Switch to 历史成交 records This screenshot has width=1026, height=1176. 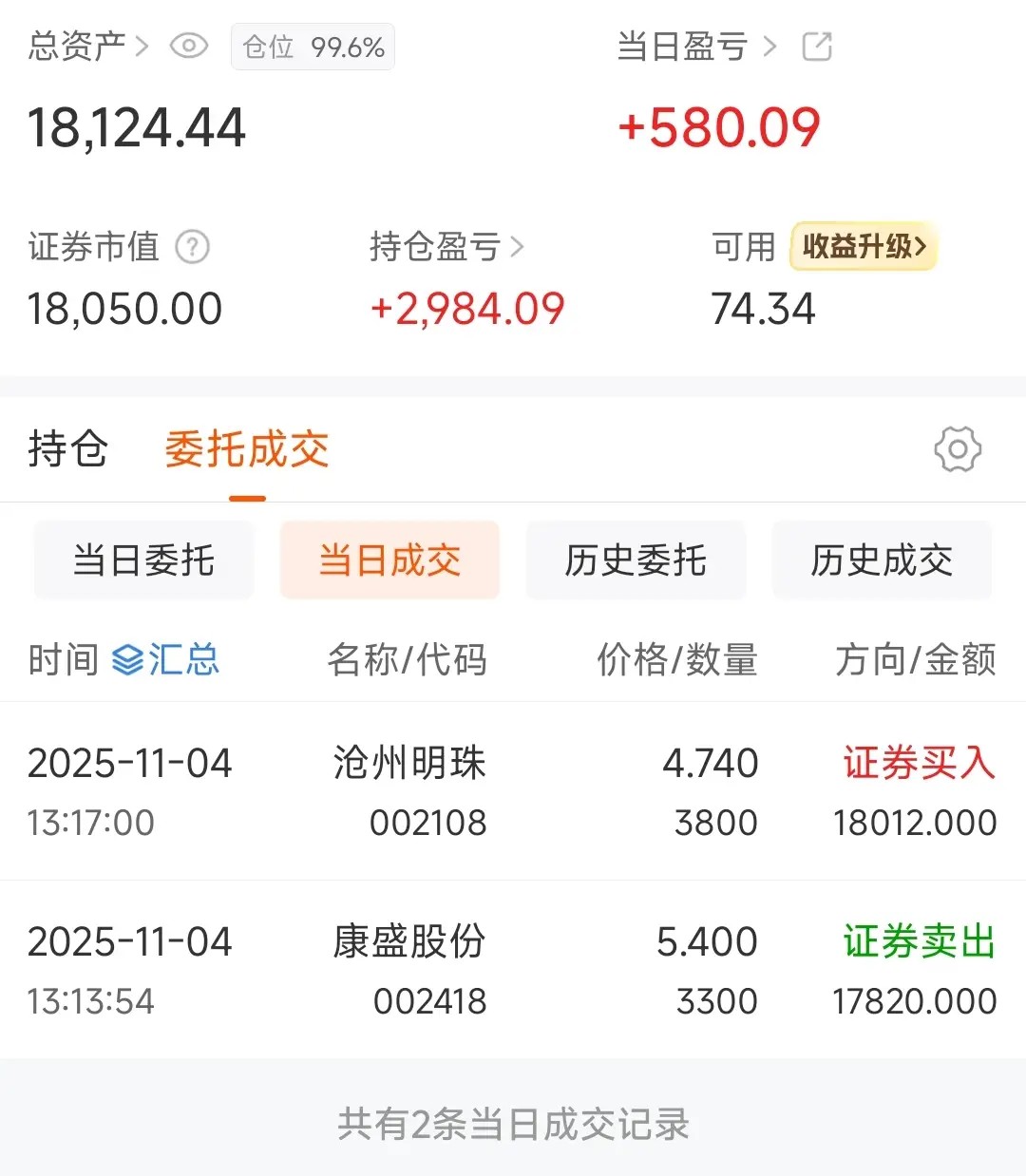pyautogui.click(x=882, y=560)
